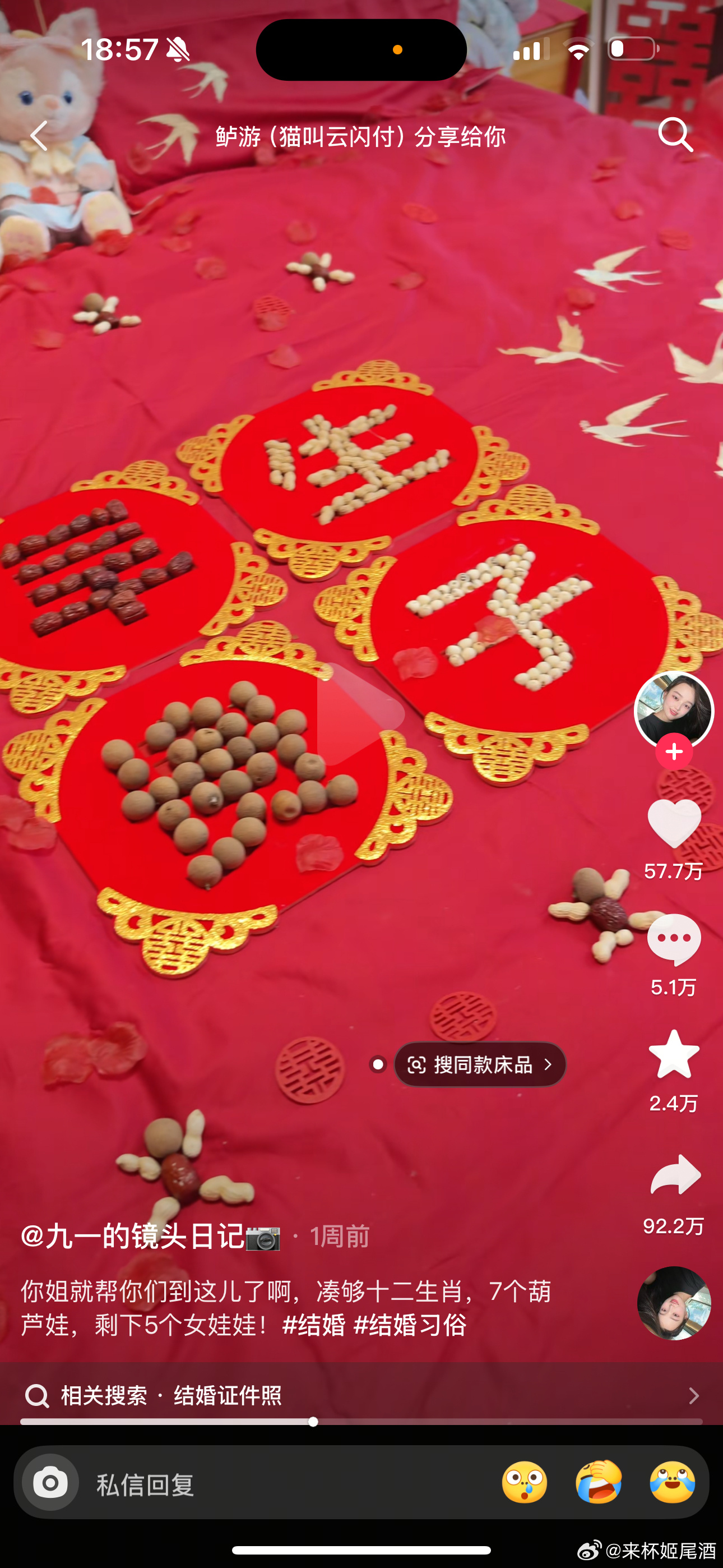Add this video to favorites star
The width and height of the screenshot is (723, 1568).
click(x=674, y=1054)
